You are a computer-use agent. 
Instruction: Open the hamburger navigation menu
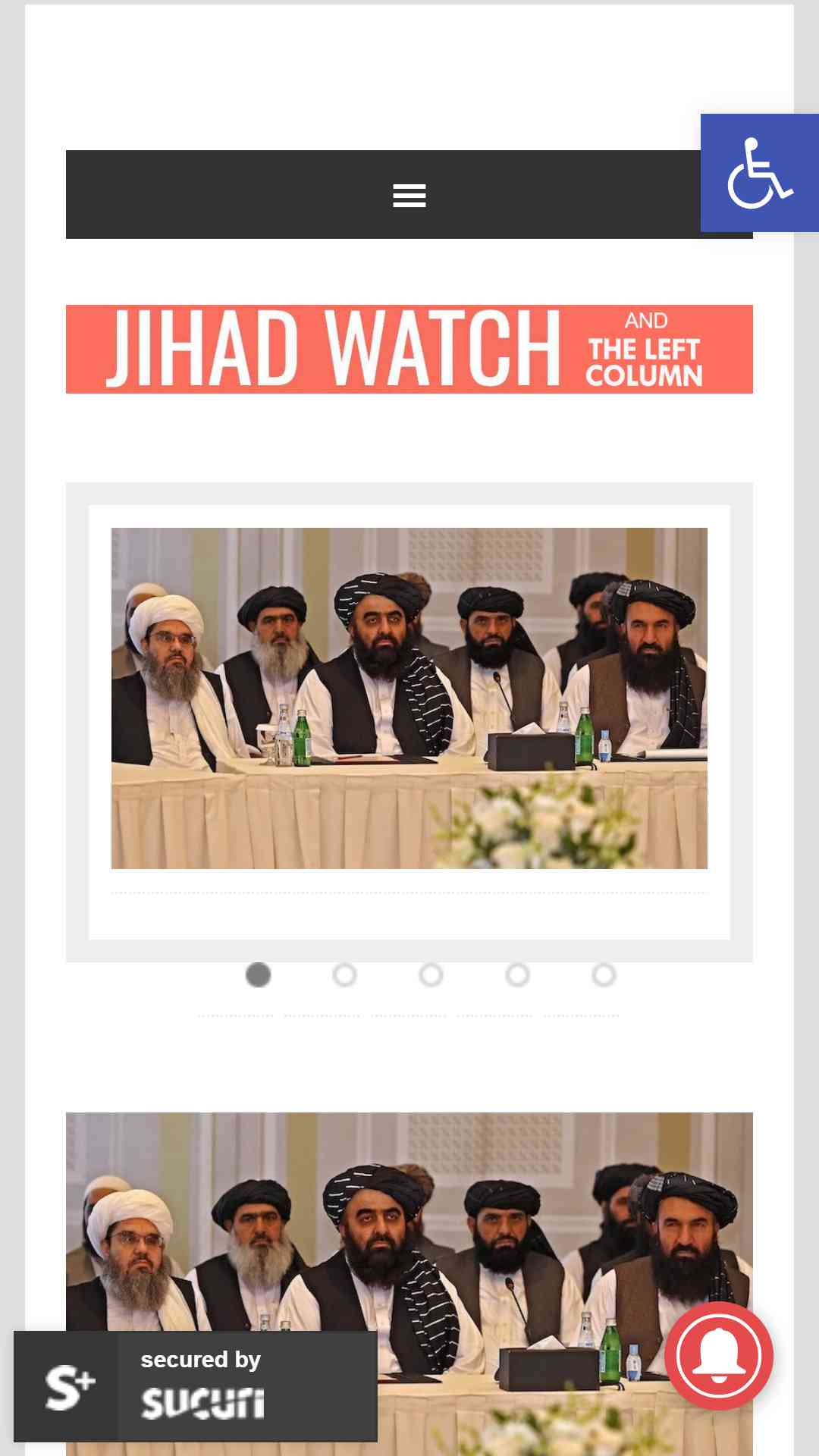pos(409,195)
